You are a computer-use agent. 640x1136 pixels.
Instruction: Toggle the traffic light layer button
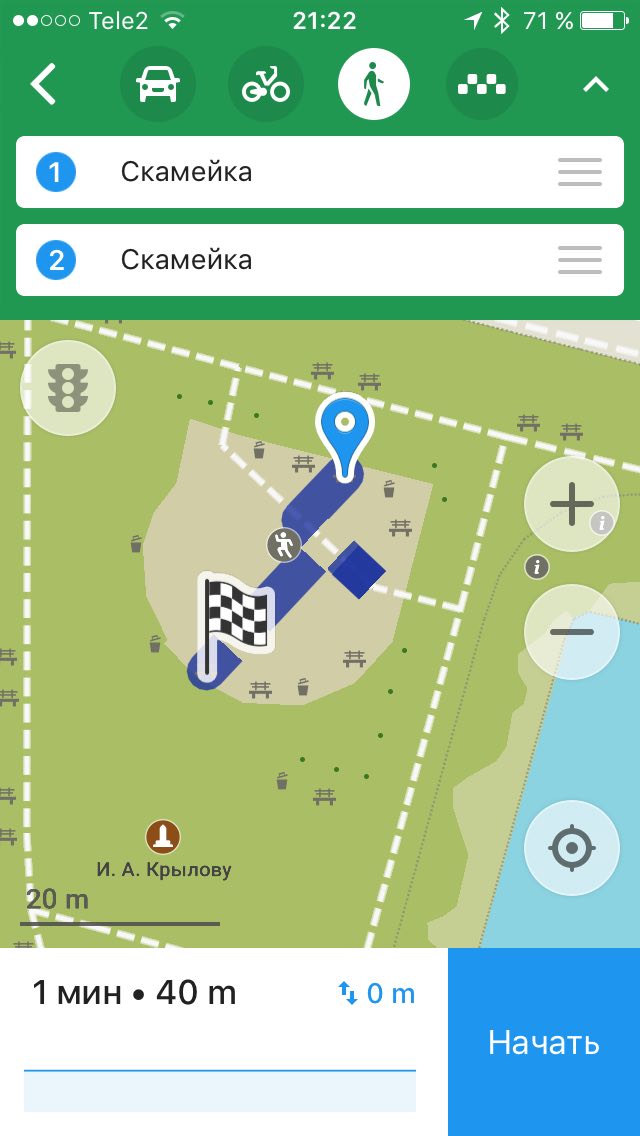(67, 388)
